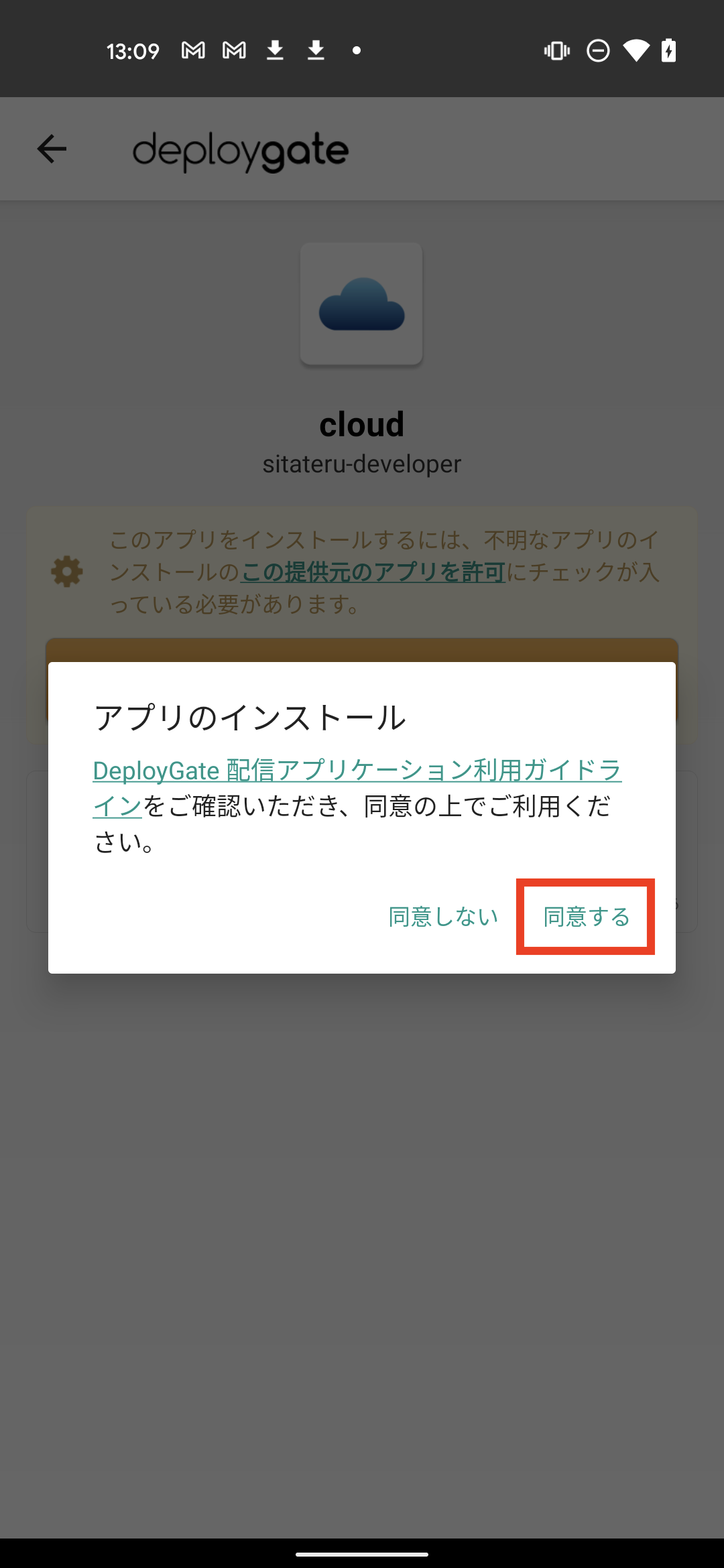Tap 同意する to agree
724x1568 pixels.
(586, 916)
